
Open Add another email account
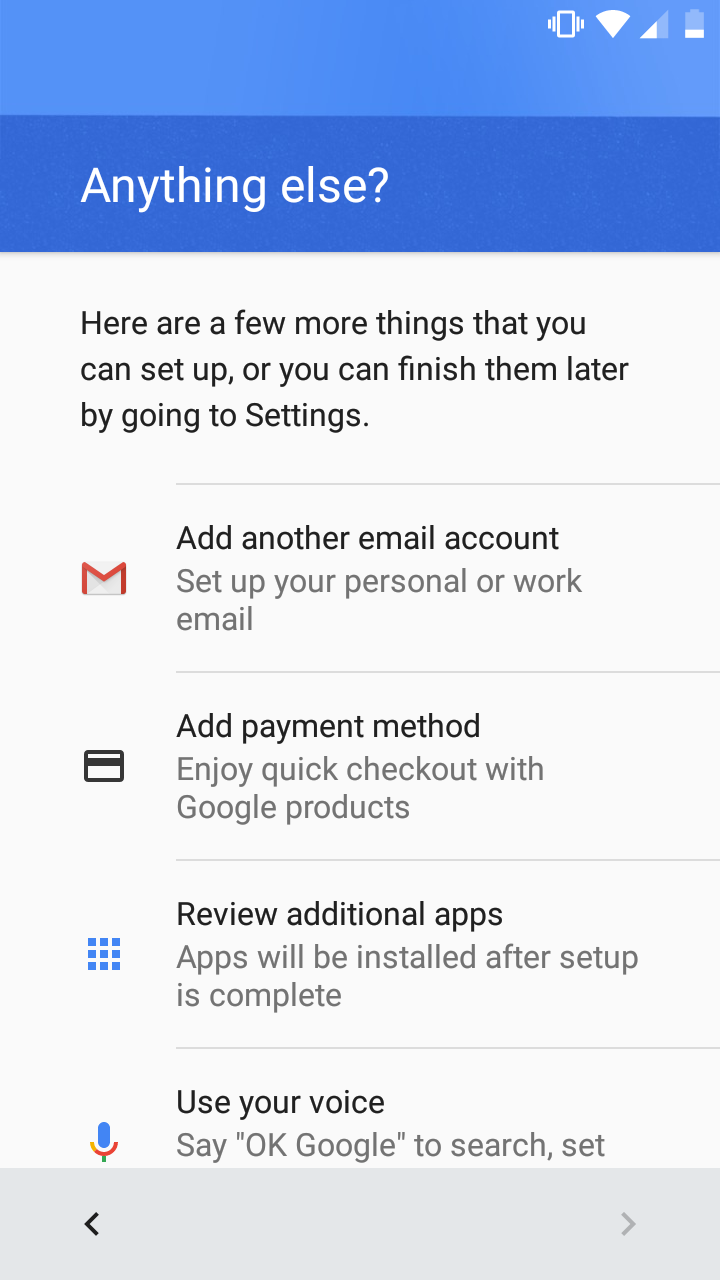coord(360,578)
